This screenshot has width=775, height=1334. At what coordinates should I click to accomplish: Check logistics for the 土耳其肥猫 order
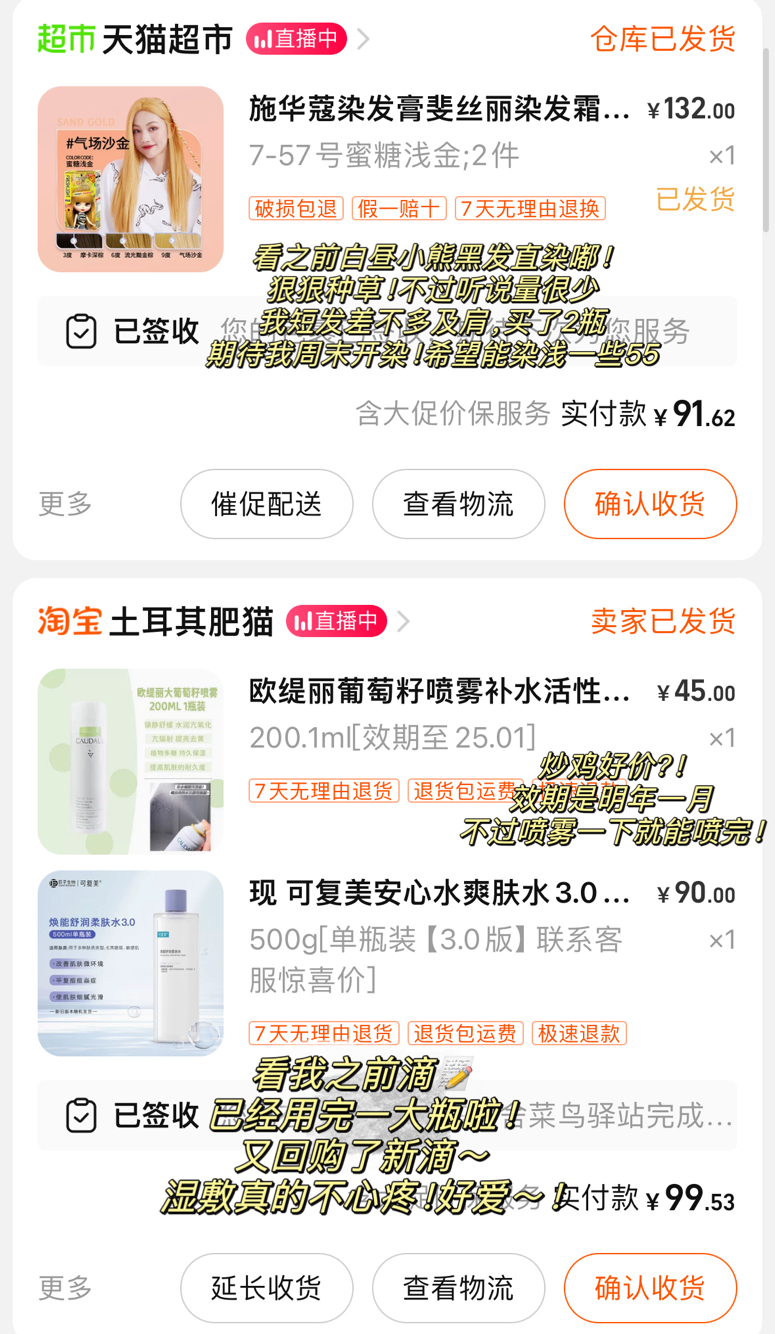point(458,1288)
